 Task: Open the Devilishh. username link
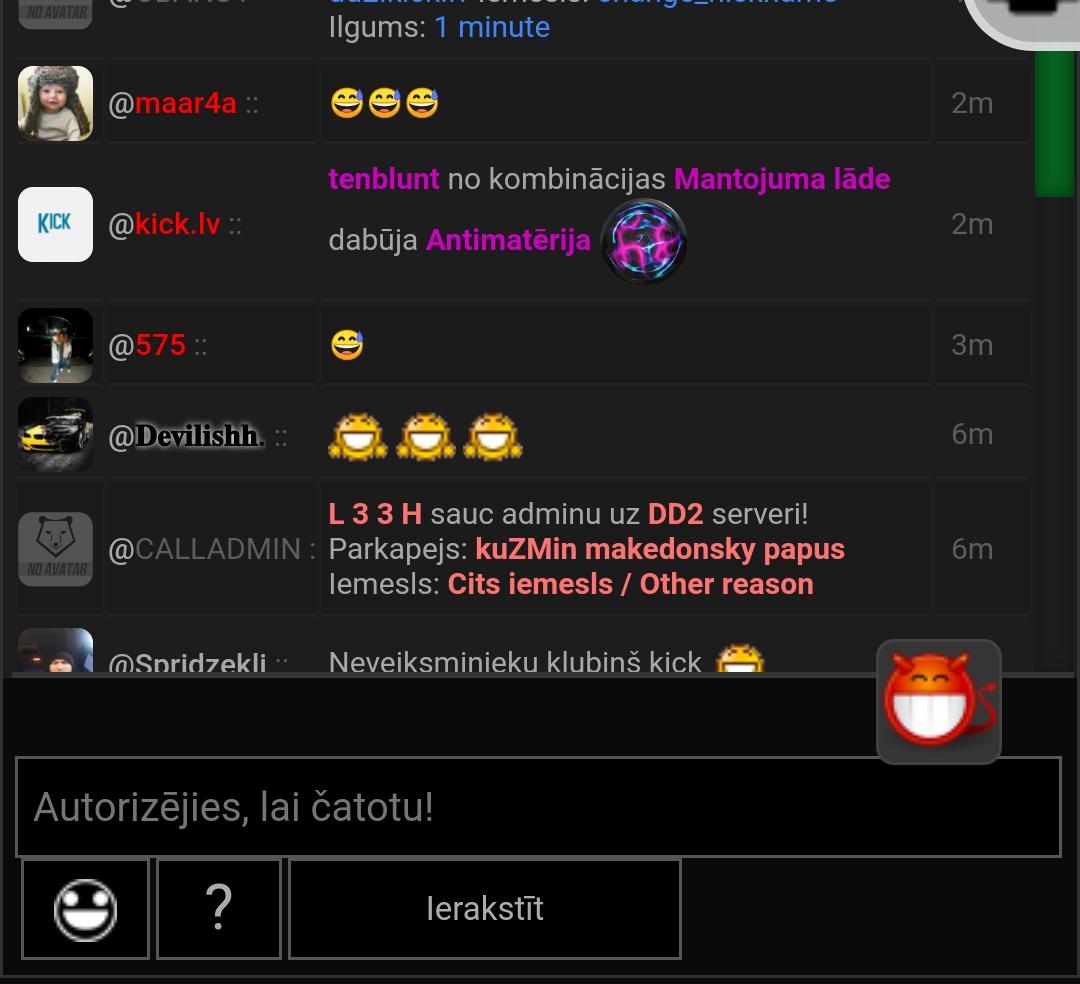click(x=199, y=436)
